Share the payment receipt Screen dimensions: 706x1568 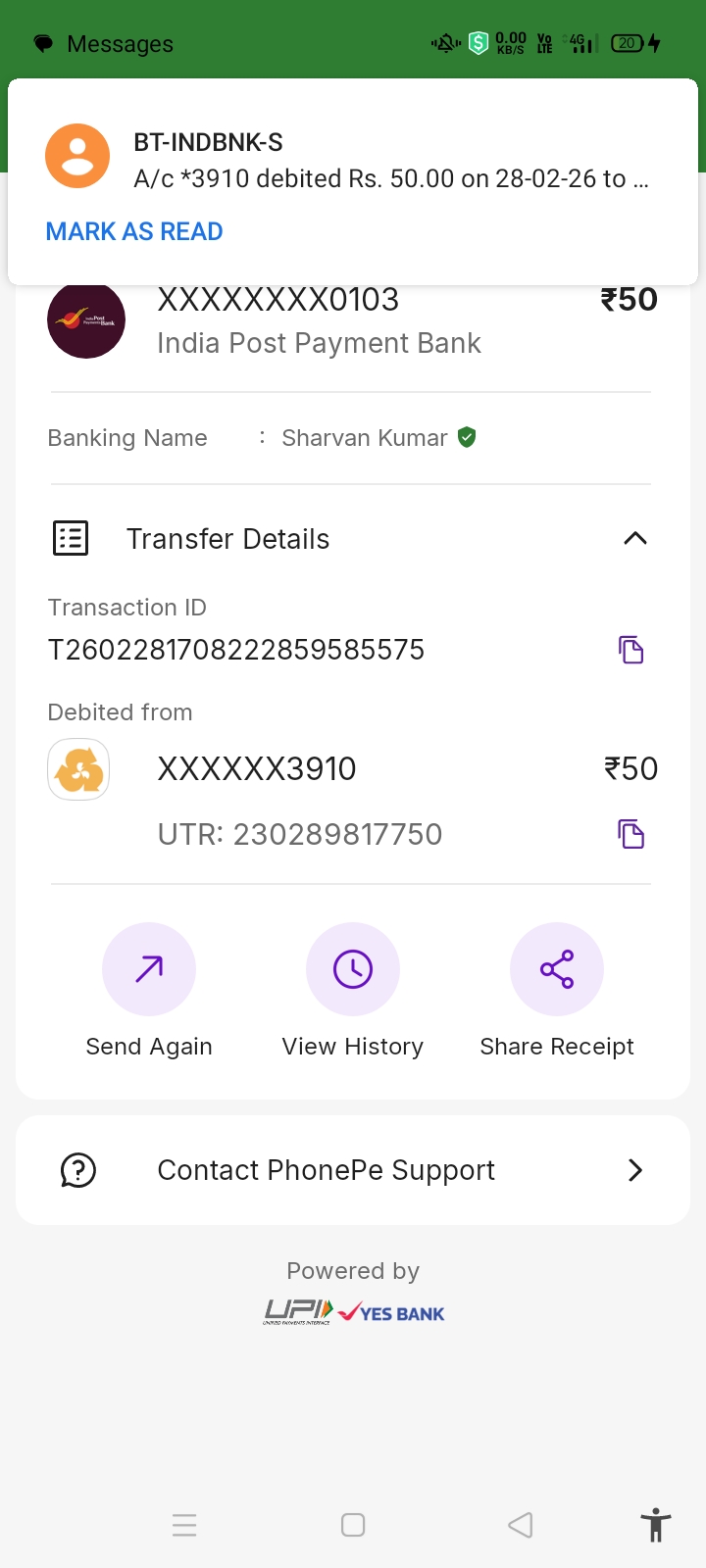(556, 969)
